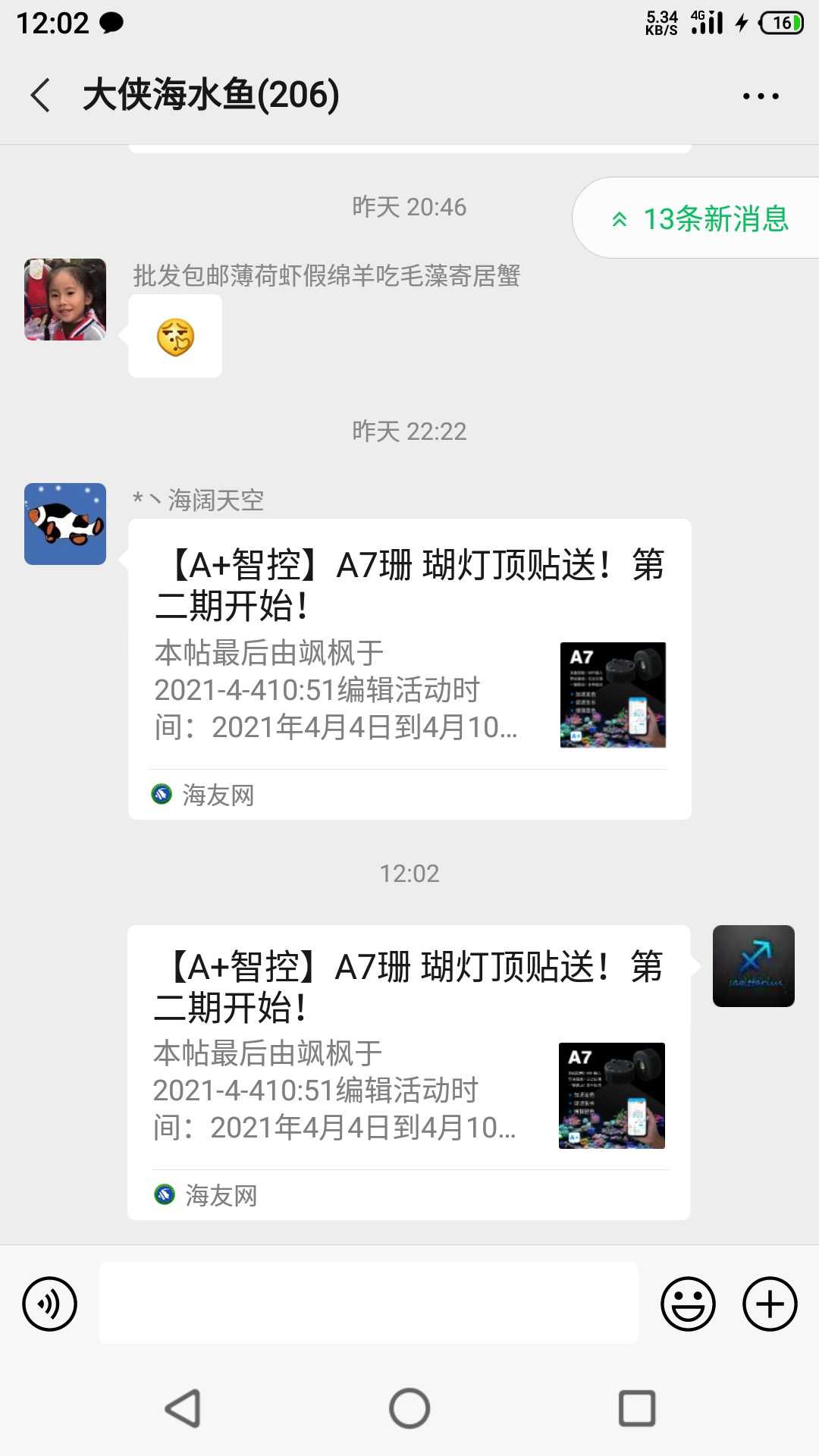Switch to voice message input

pos(50,1304)
